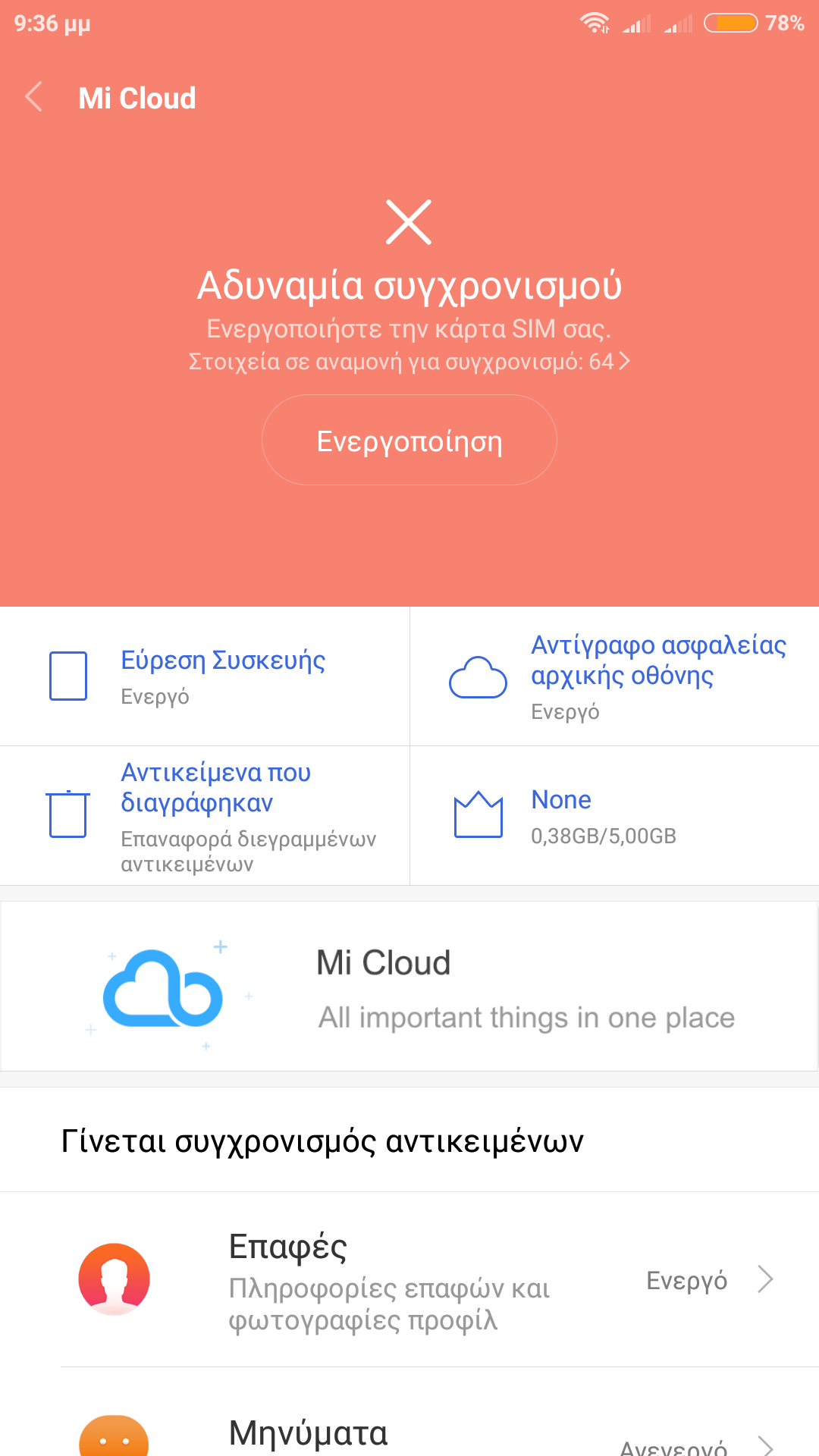Tap the Ενεργοποίηση button

pyautogui.click(x=409, y=441)
